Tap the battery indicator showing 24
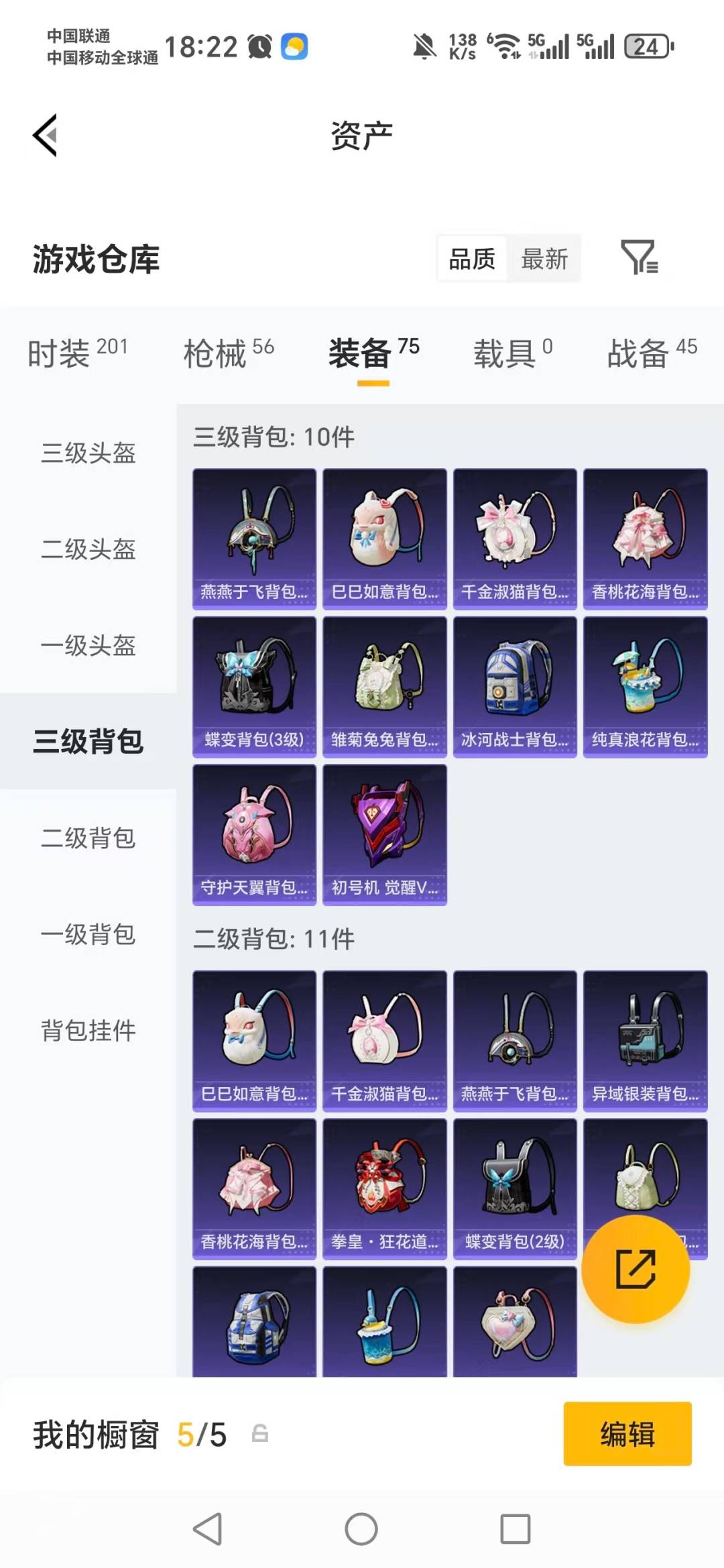724x1568 pixels. [646, 46]
